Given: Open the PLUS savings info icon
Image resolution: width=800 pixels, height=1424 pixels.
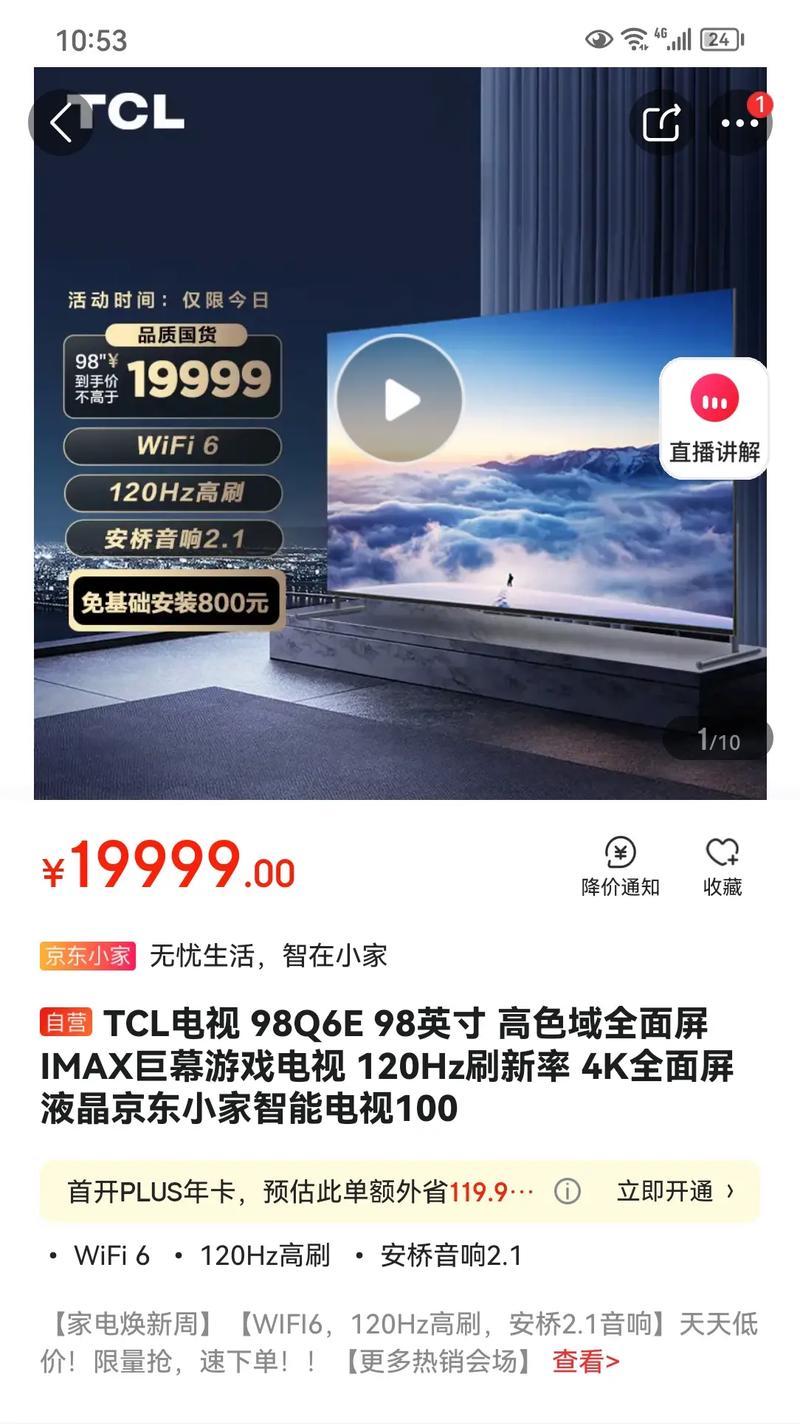Looking at the screenshot, I should [x=567, y=1192].
